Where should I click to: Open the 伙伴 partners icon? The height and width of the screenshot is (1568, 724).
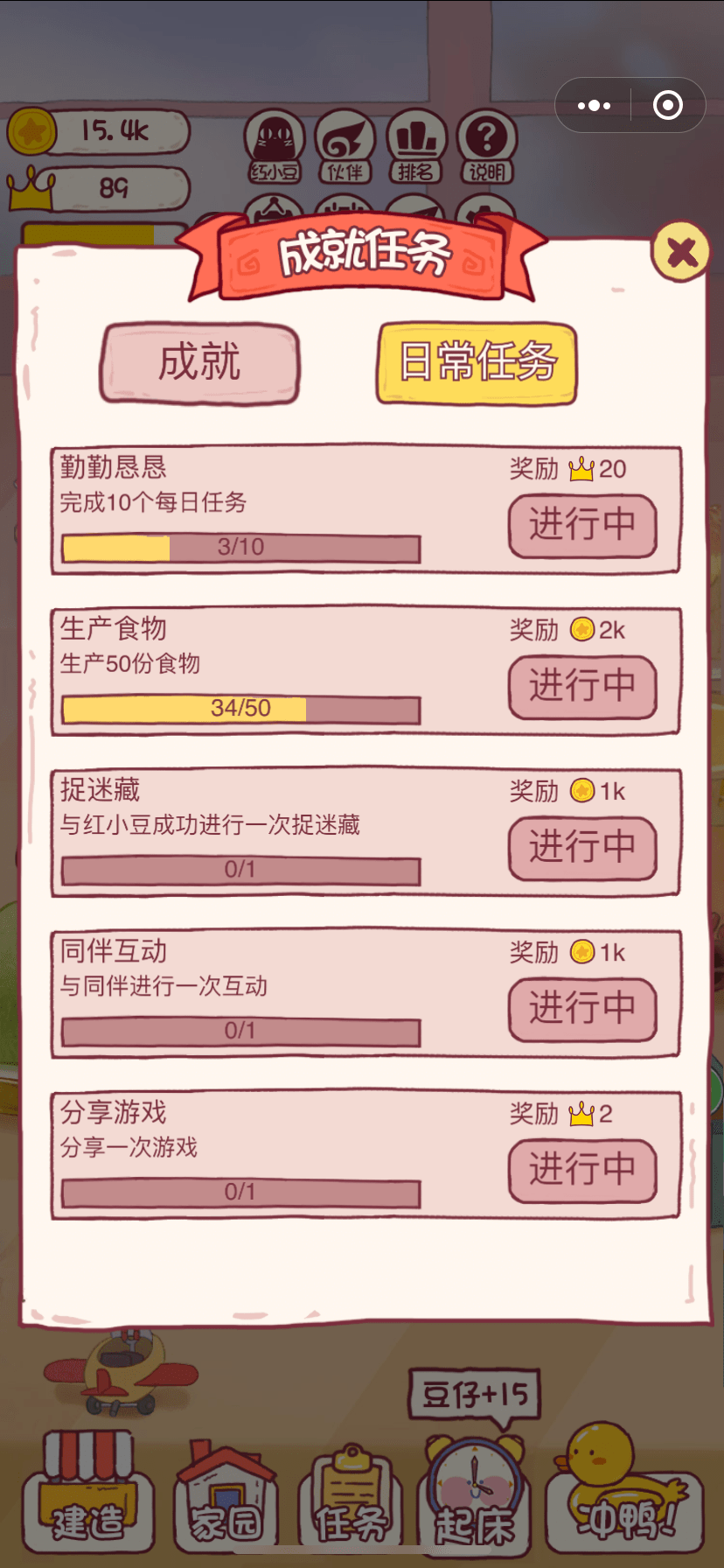pos(345,146)
